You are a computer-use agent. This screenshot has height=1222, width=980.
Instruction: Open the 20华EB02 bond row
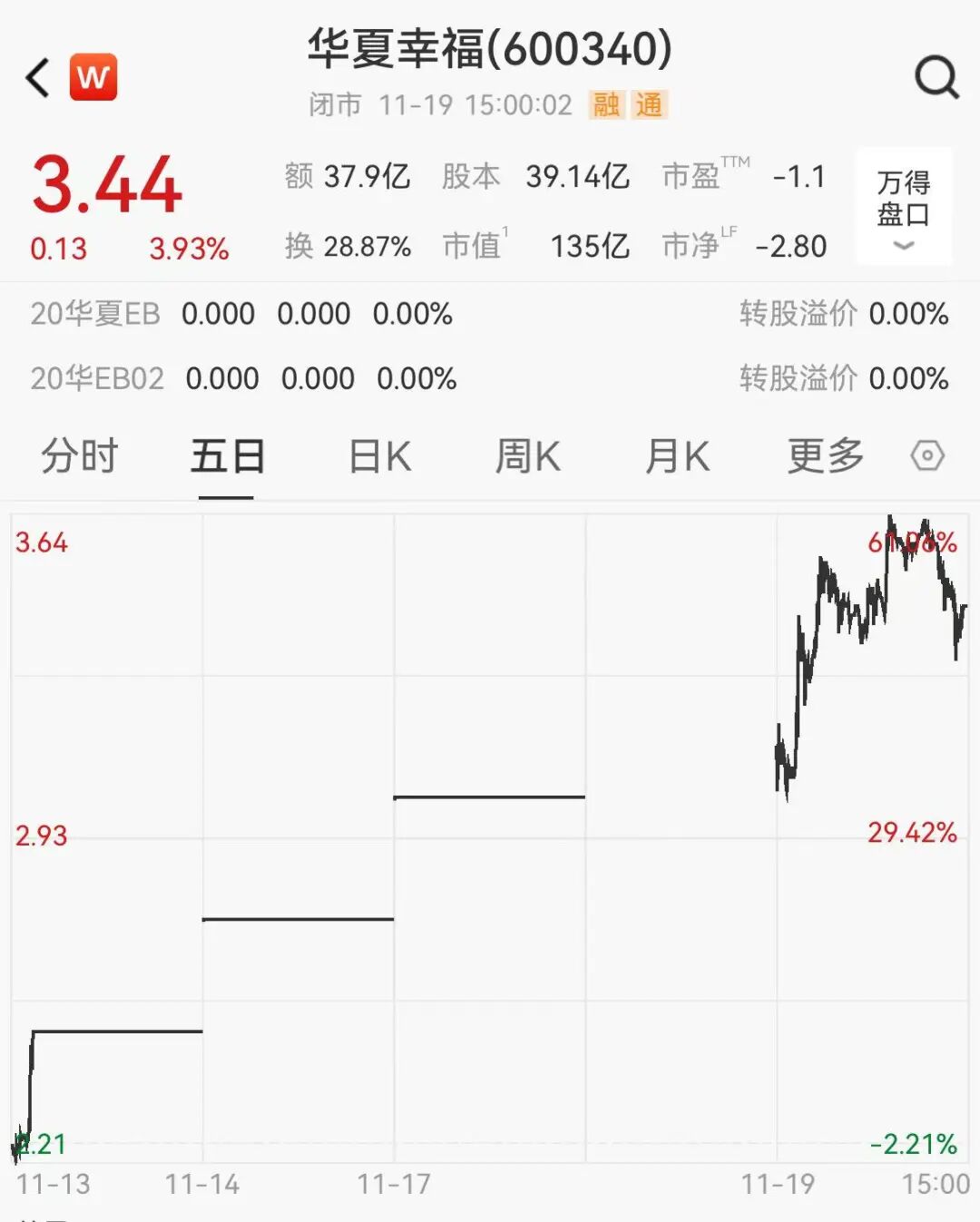[x=97, y=378]
